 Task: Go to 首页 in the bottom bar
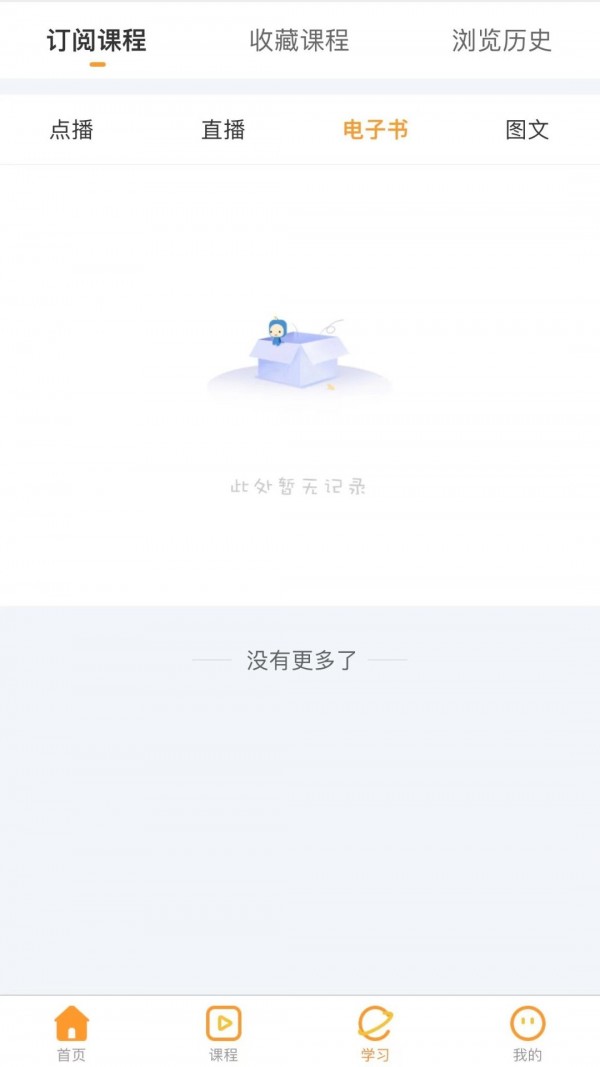point(72,1032)
